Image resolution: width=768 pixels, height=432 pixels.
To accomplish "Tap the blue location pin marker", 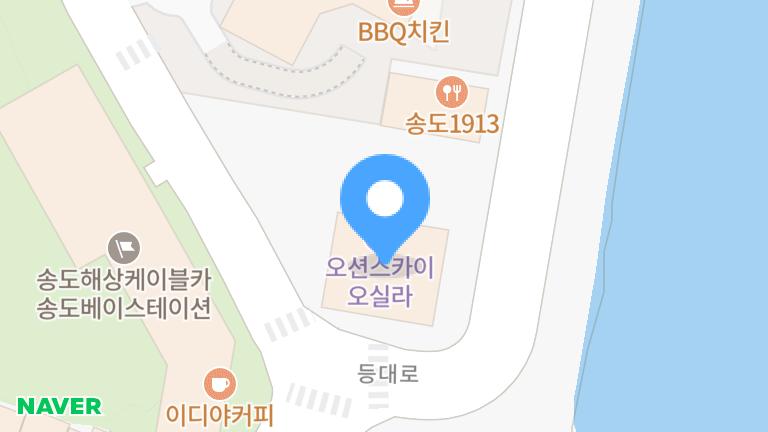I will point(385,200).
